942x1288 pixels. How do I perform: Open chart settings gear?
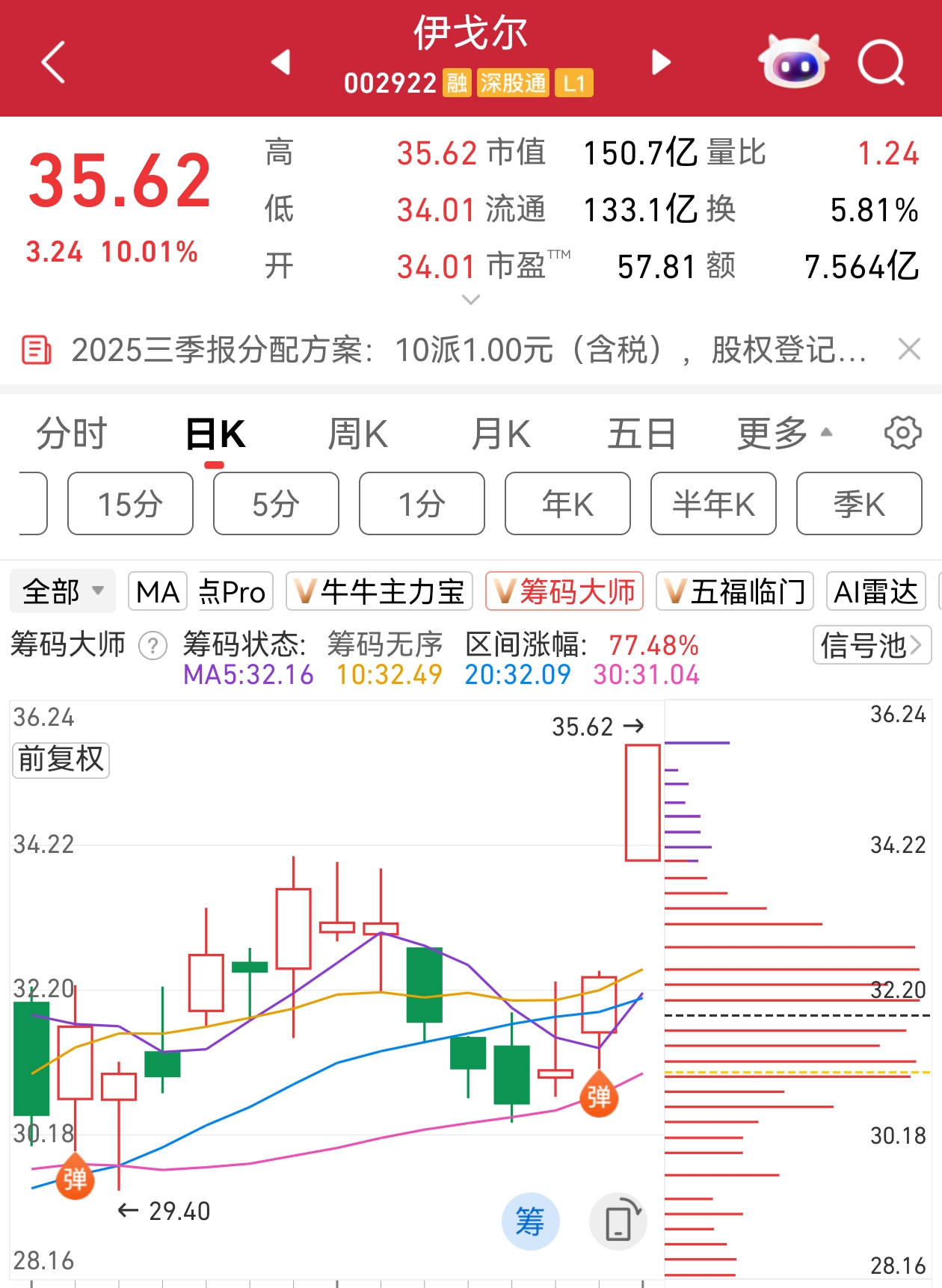[x=902, y=432]
